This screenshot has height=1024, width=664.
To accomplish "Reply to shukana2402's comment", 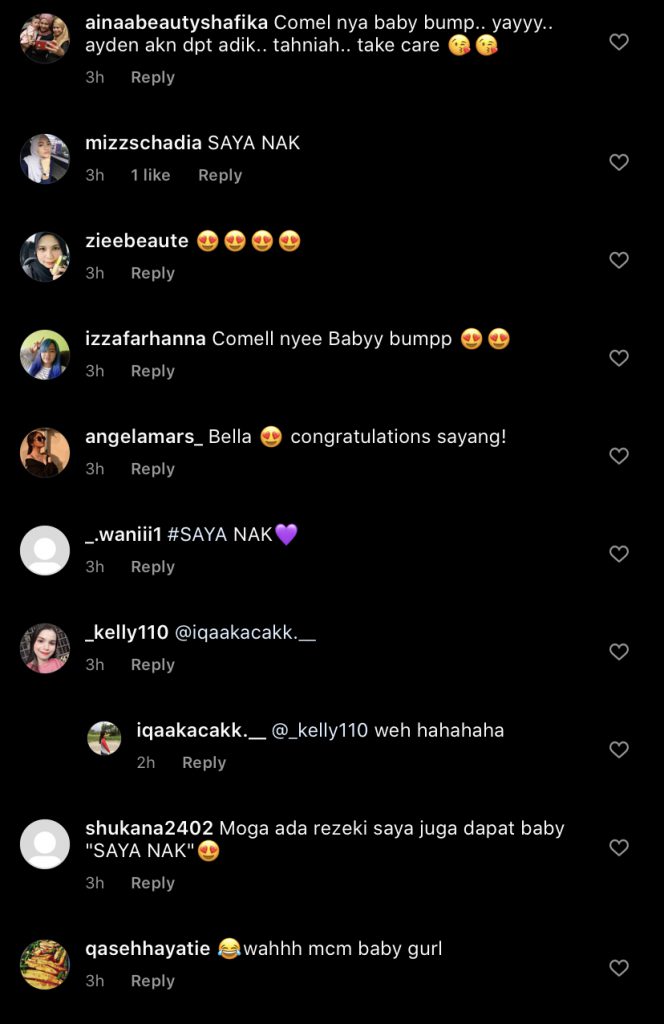I will coord(153,883).
